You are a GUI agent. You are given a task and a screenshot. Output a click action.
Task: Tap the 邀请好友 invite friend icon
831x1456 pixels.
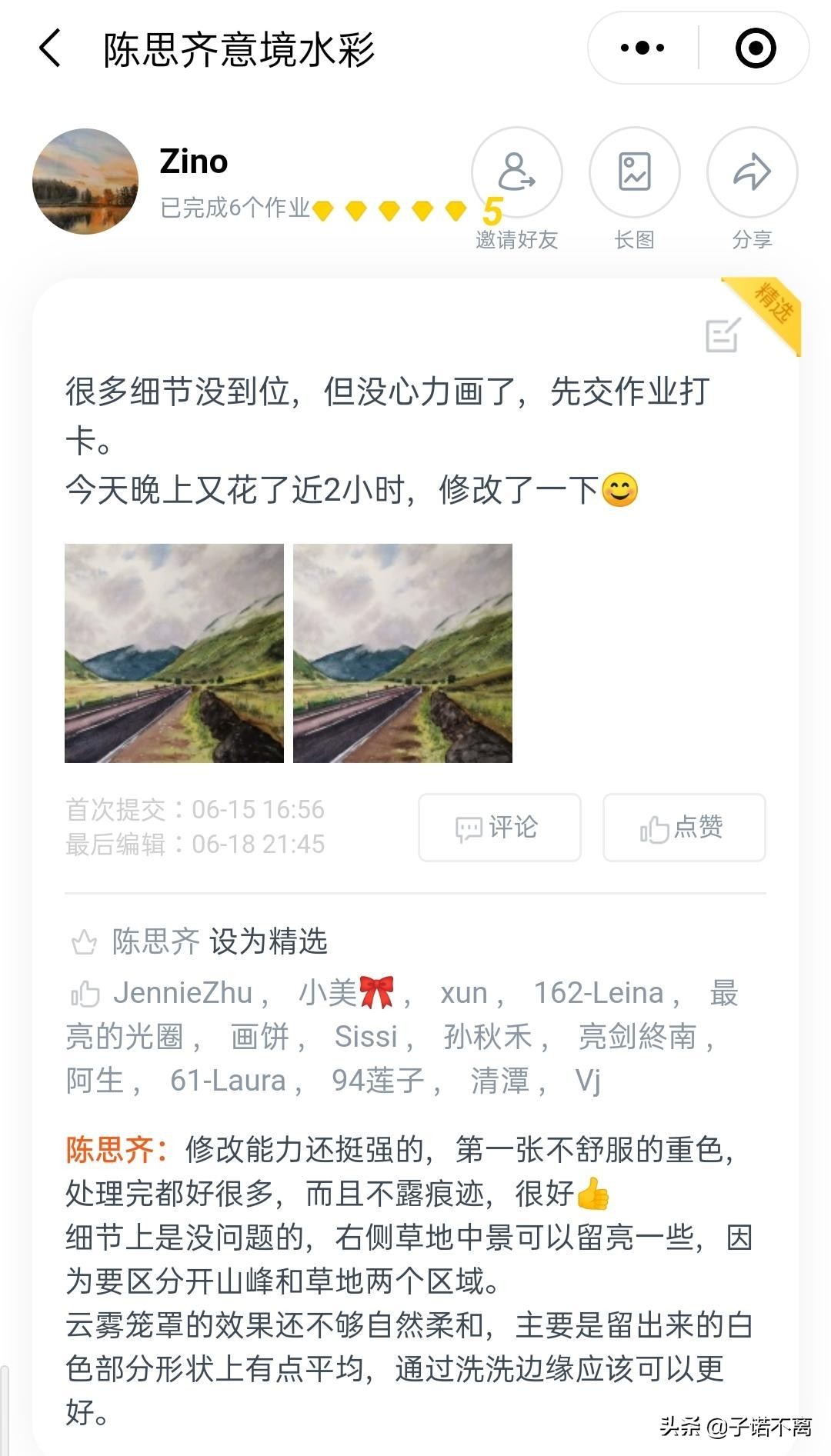pos(517,173)
